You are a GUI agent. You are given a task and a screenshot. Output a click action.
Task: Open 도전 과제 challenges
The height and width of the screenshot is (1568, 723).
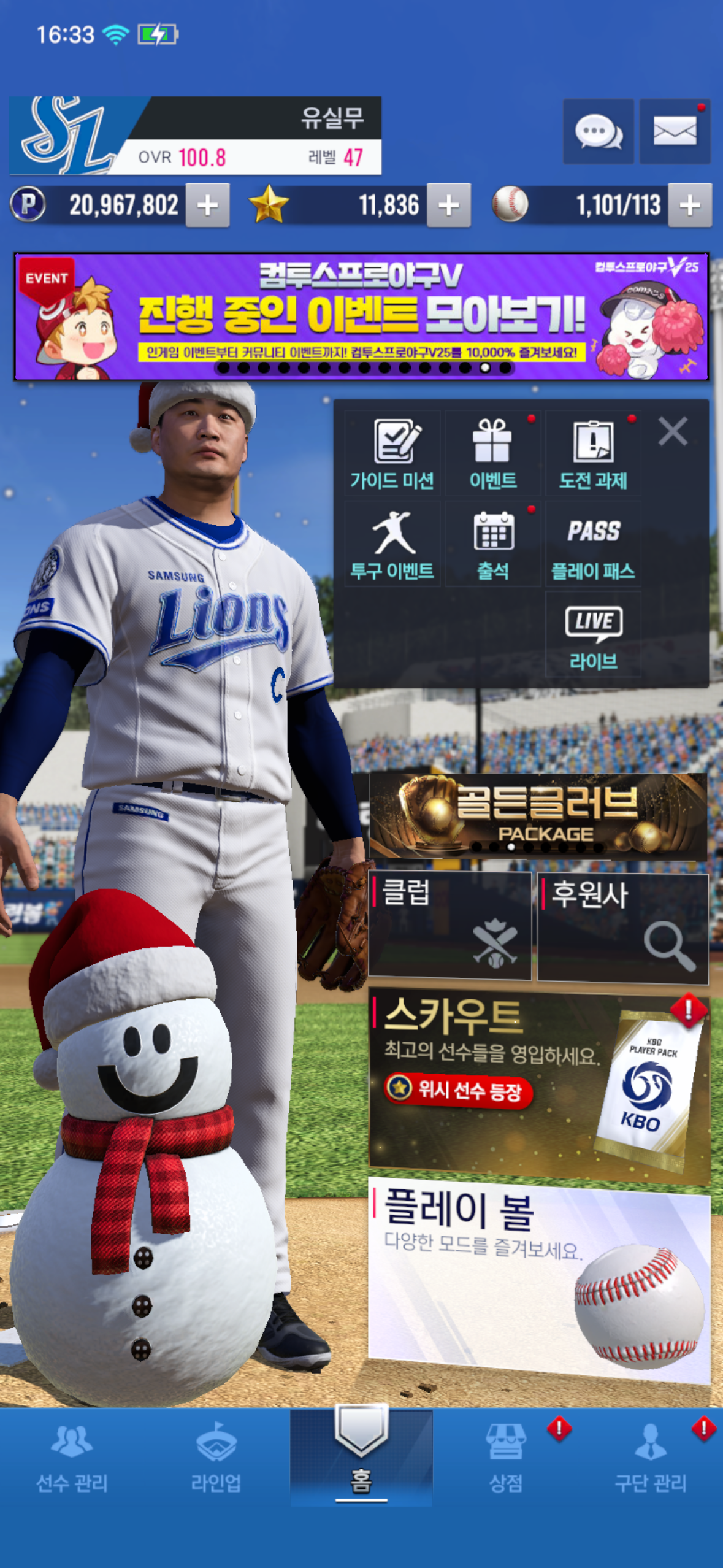click(593, 454)
